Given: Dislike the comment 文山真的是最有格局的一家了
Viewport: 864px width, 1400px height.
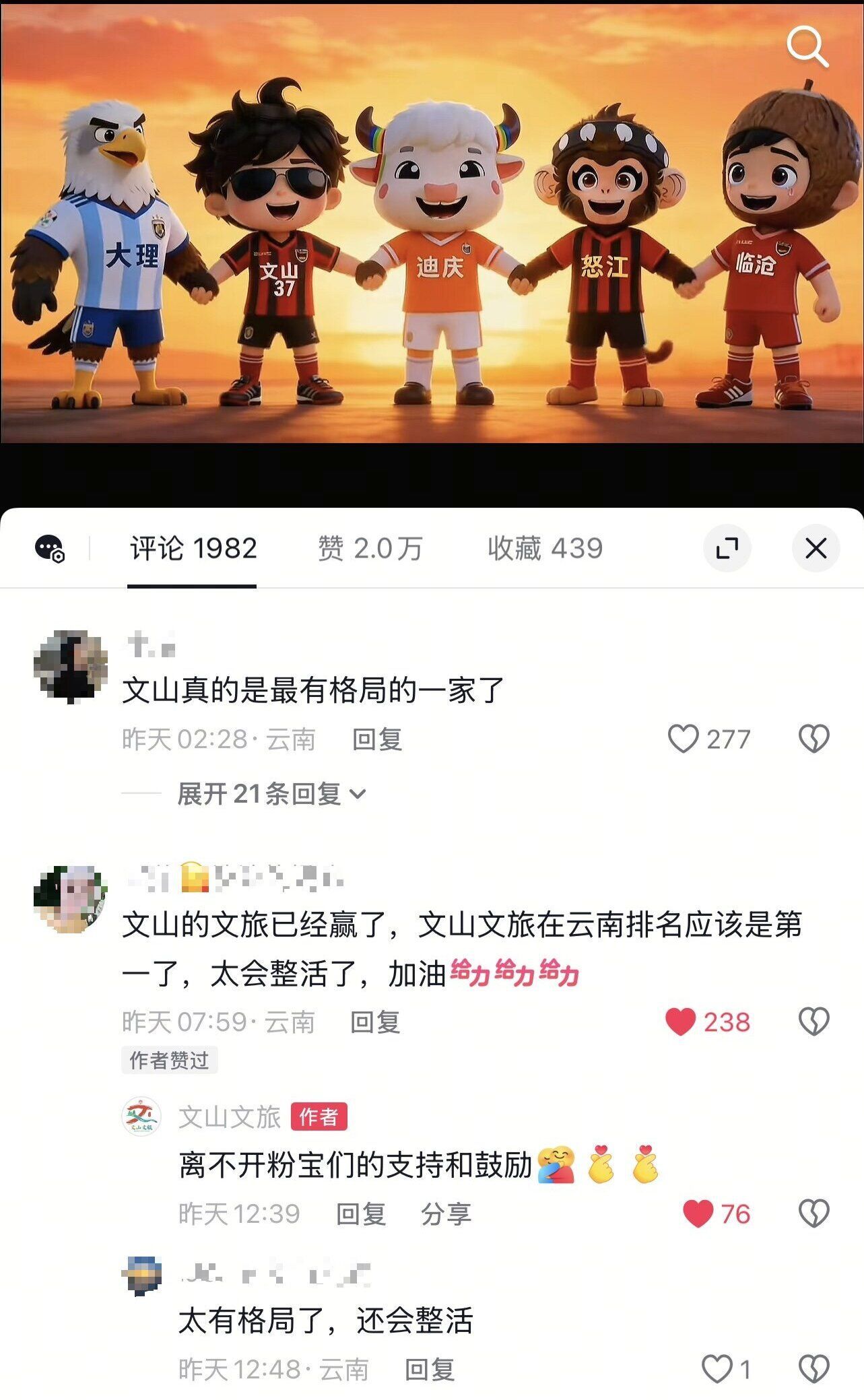Looking at the screenshot, I should [x=813, y=739].
